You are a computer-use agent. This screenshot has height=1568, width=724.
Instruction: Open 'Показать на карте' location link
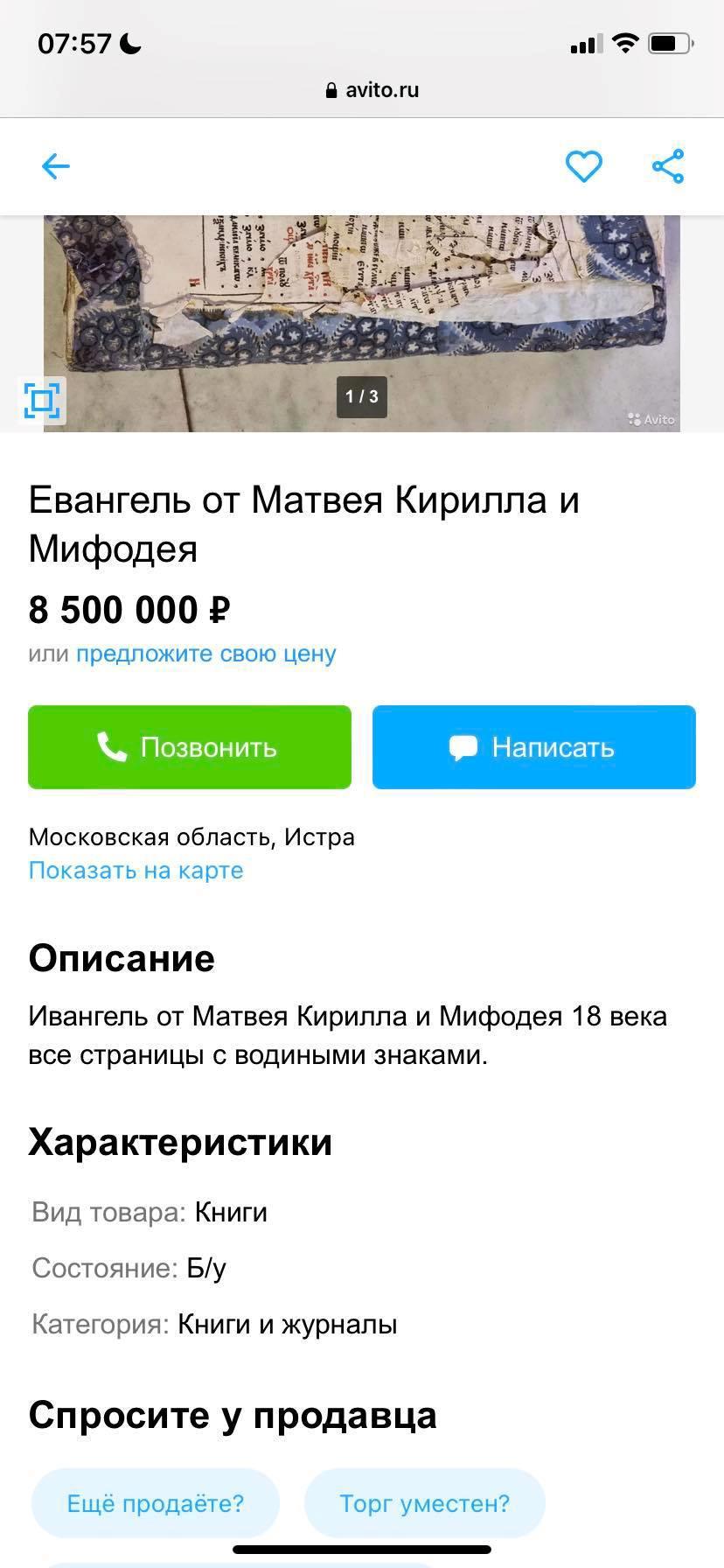coord(136,871)
